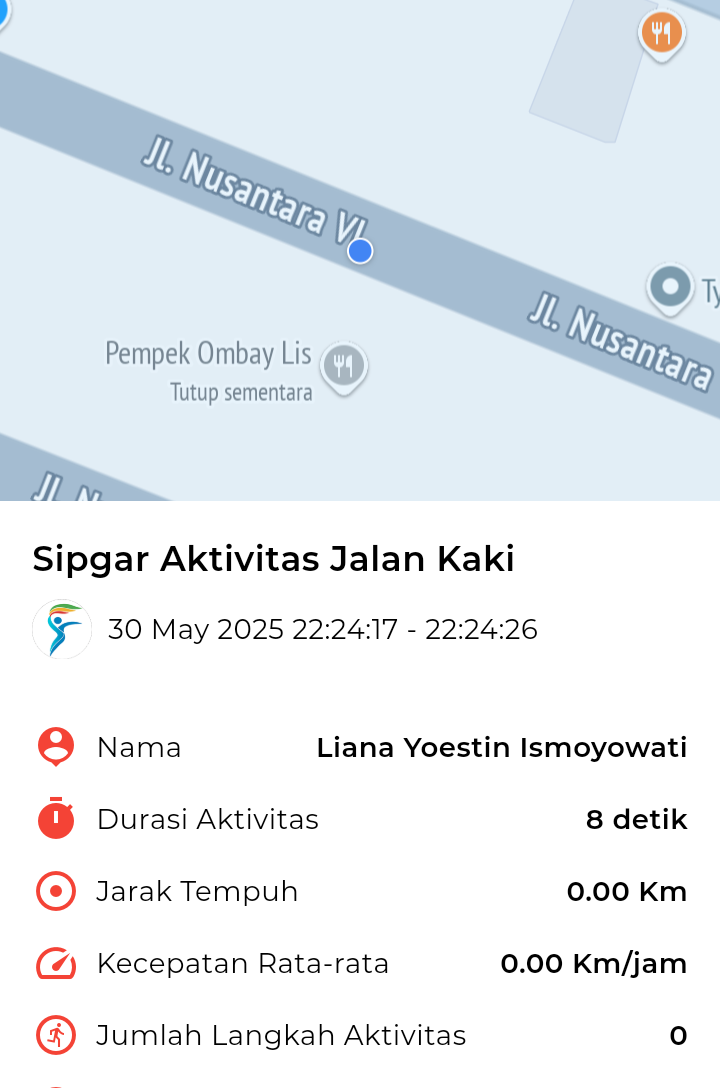Image resolution: width=720 pixels, height=1088 pixels.
Task: Click the stopwatch icon beside Durasi Aktivitas
Action: click(55, 819)
